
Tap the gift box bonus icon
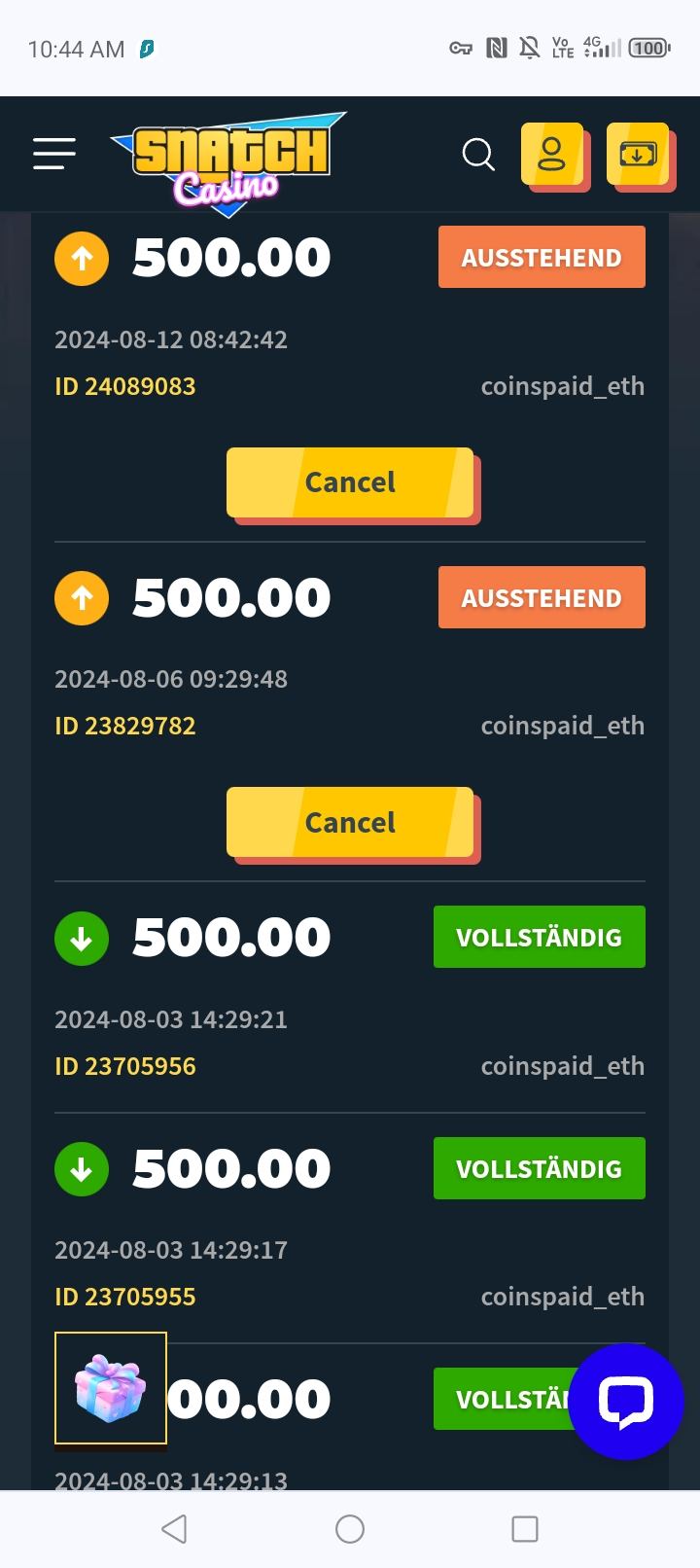pyautogui.click(x=111, y=1388)
